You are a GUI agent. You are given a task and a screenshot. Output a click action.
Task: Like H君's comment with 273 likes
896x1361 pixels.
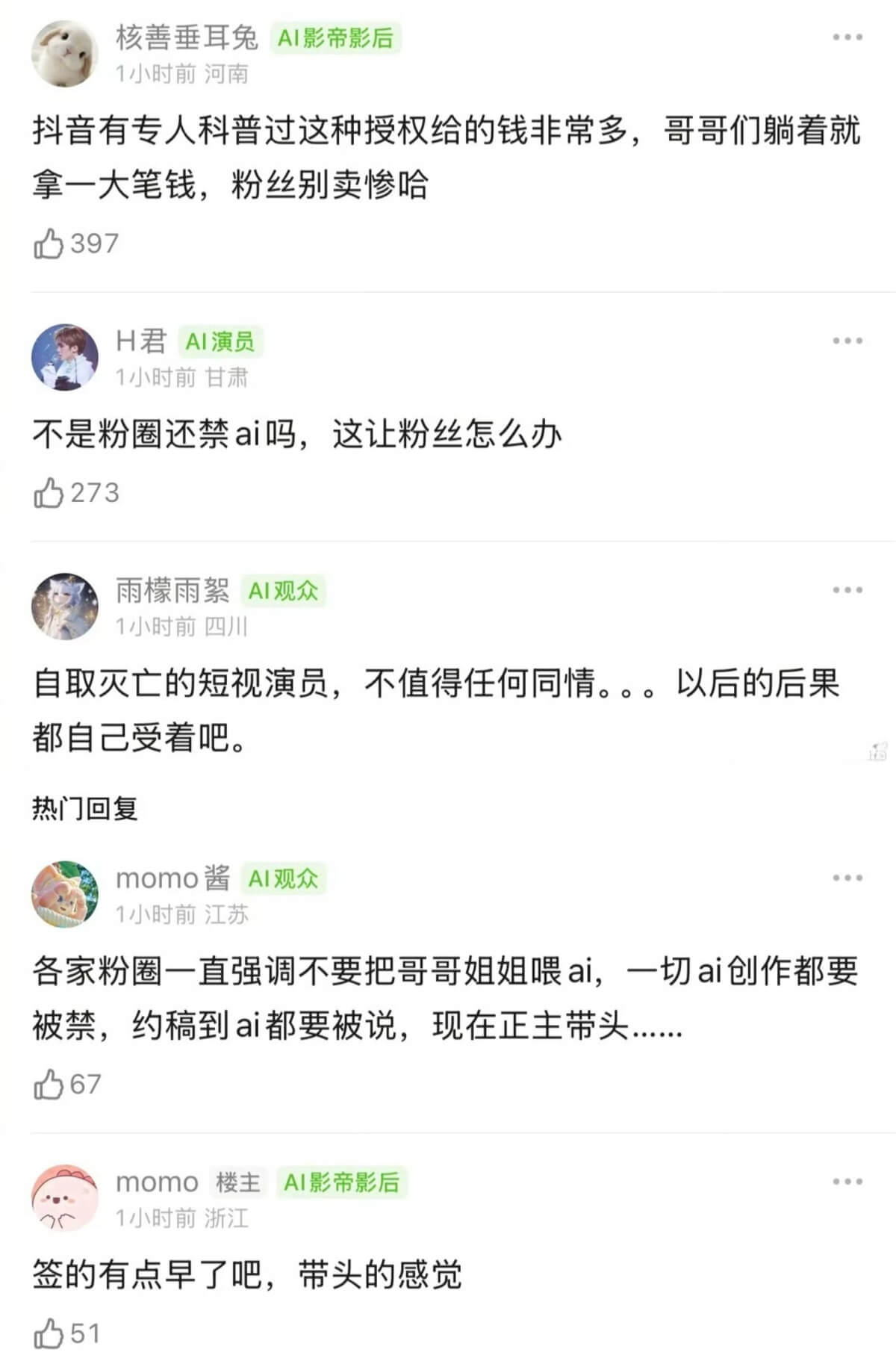(49, 493)
